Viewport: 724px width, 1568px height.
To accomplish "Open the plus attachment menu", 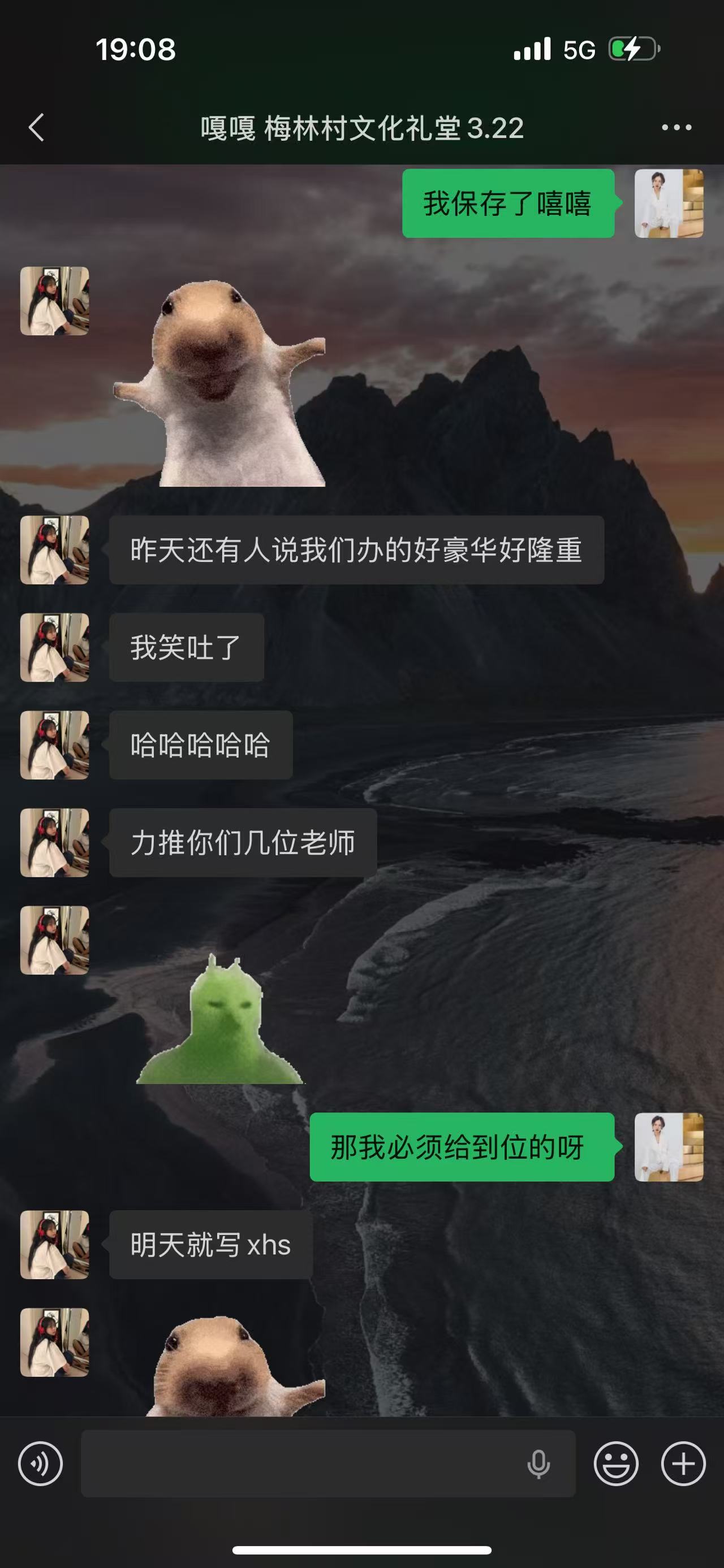I will coord(683,1464).
